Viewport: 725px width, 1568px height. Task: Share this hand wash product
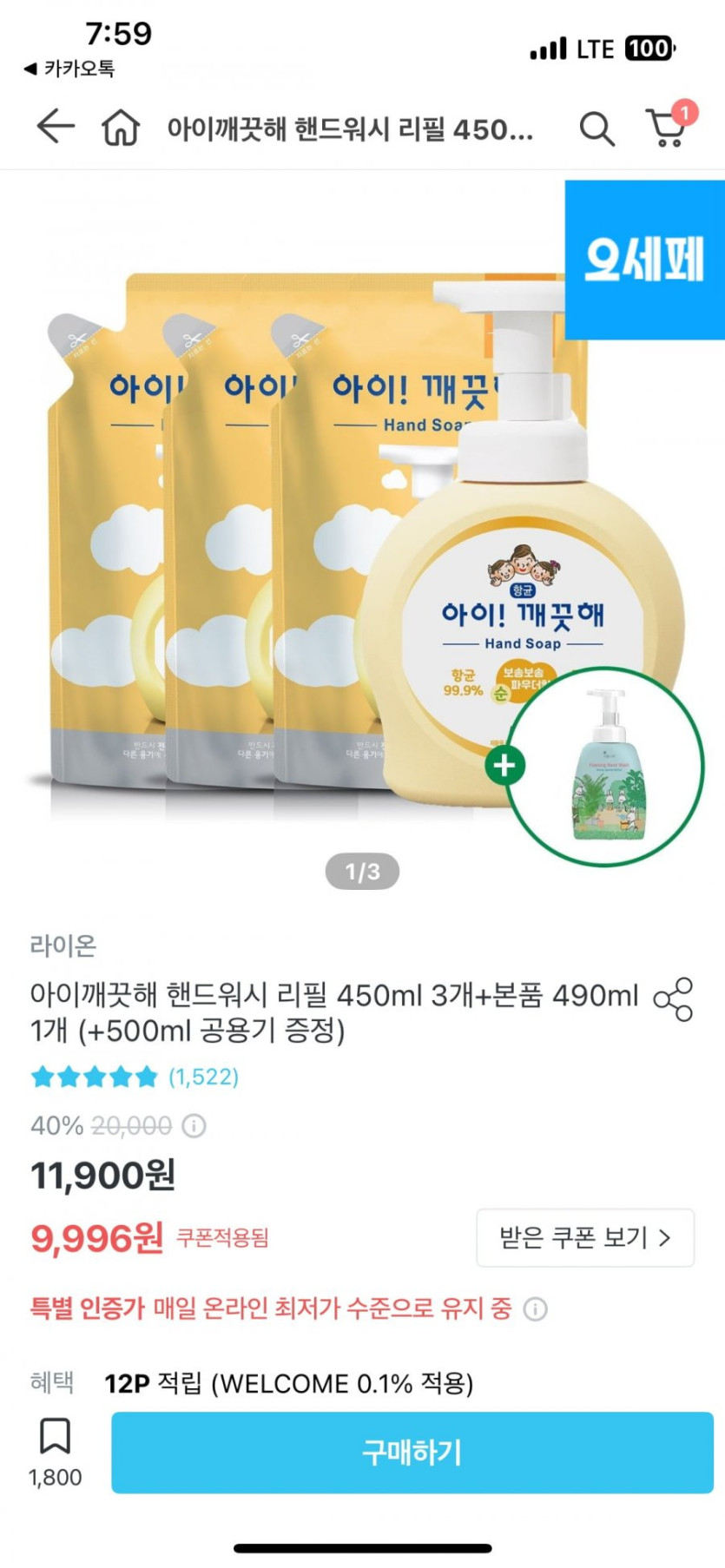[x=673, y=999]
